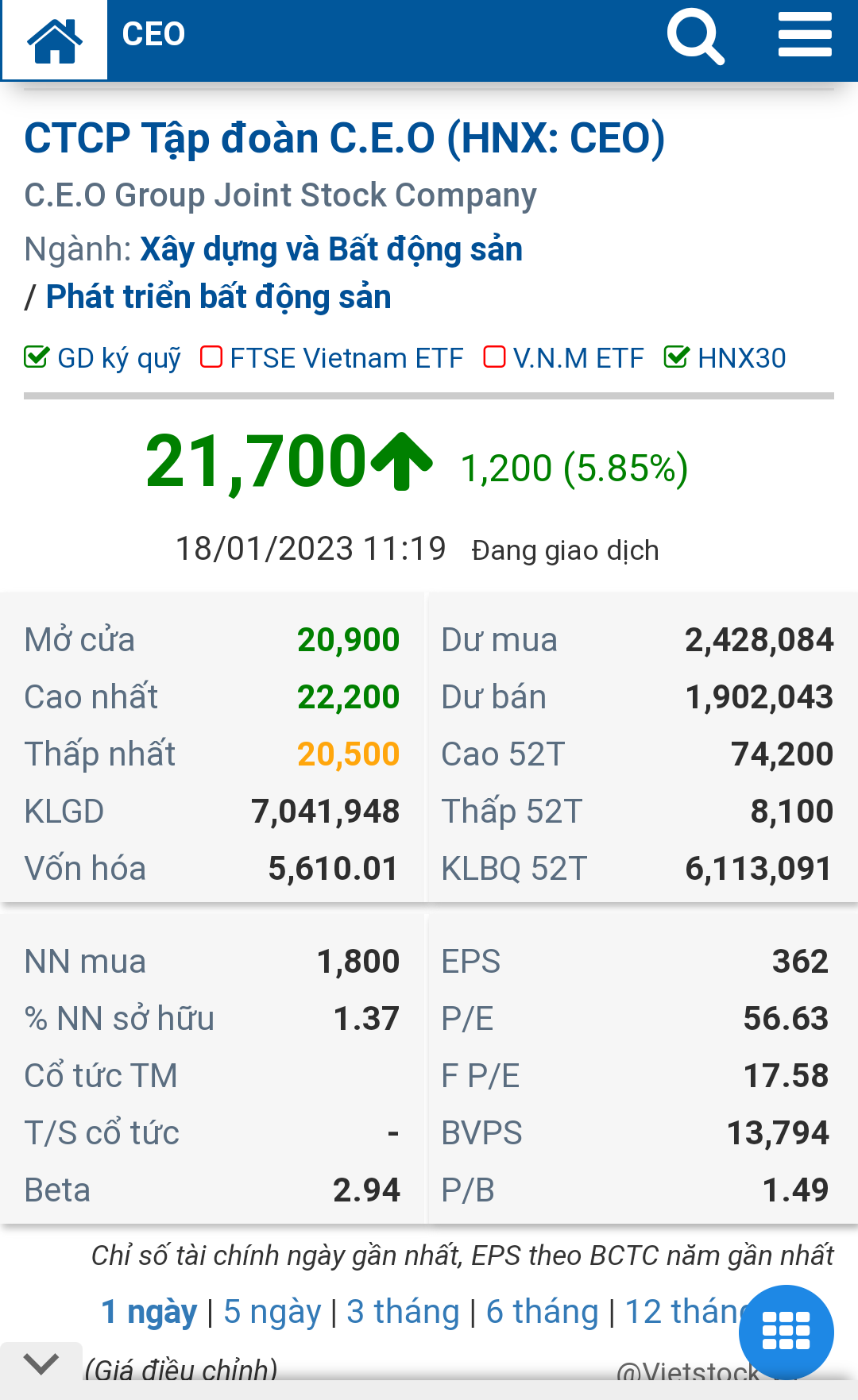Image resolution: width=858 pixels, height=1400 pixels.
Task: Open the blue grid floating button
Action: pyautogui.click(x=786, y=1332)
